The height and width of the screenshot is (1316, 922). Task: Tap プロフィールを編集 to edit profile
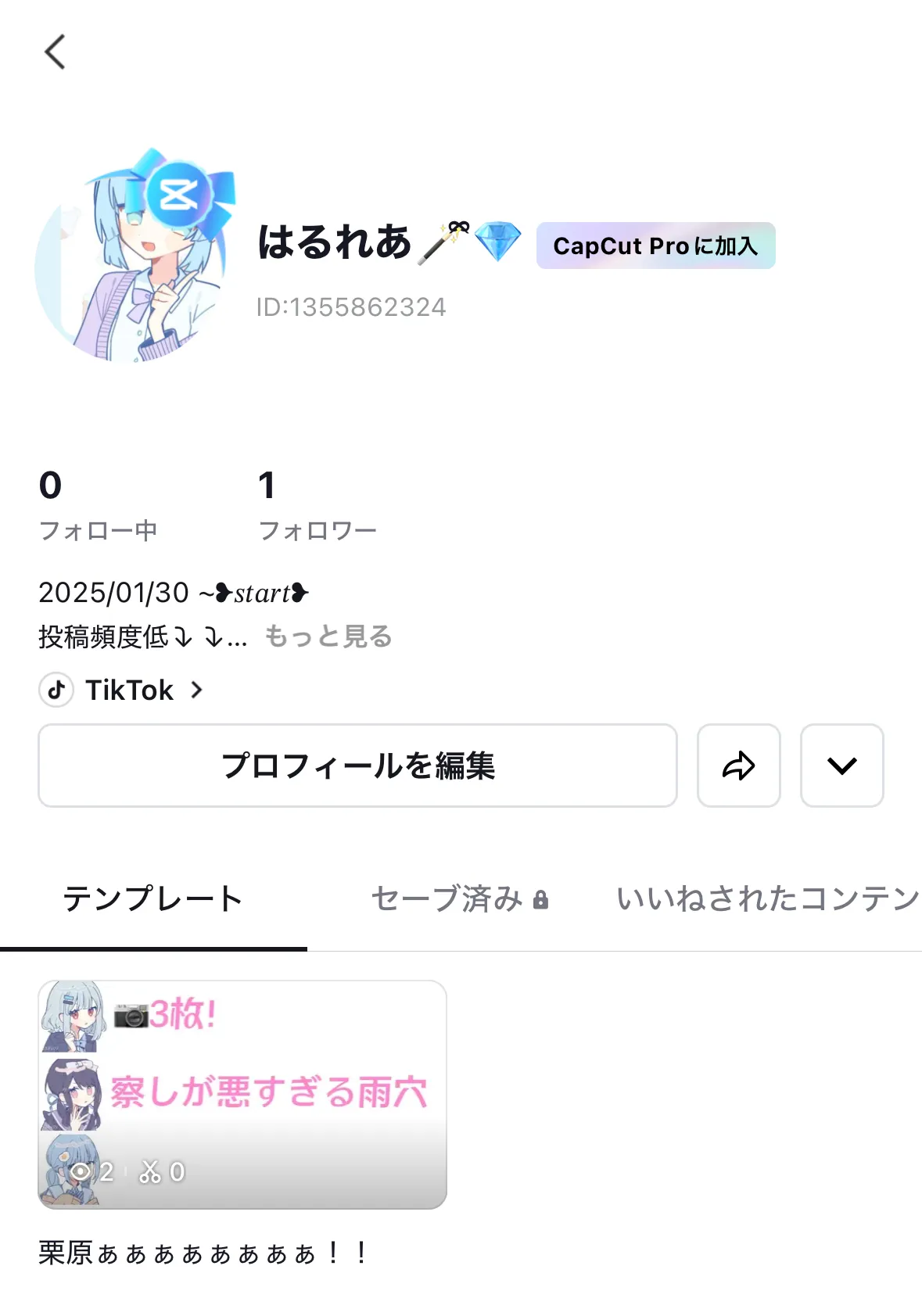(x=357, y=766)
